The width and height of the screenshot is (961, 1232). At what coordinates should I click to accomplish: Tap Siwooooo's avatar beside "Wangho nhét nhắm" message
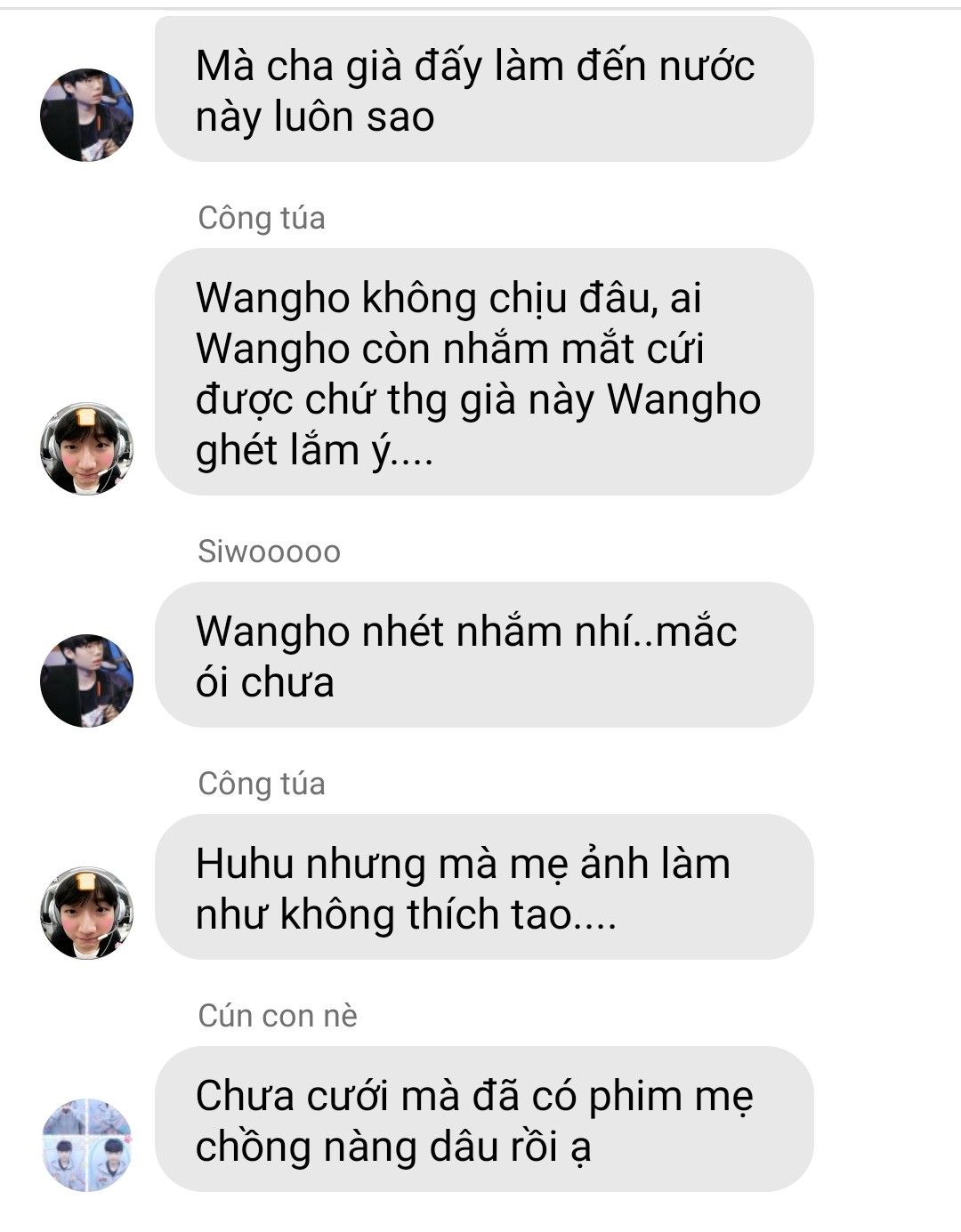tap(86, 680)
